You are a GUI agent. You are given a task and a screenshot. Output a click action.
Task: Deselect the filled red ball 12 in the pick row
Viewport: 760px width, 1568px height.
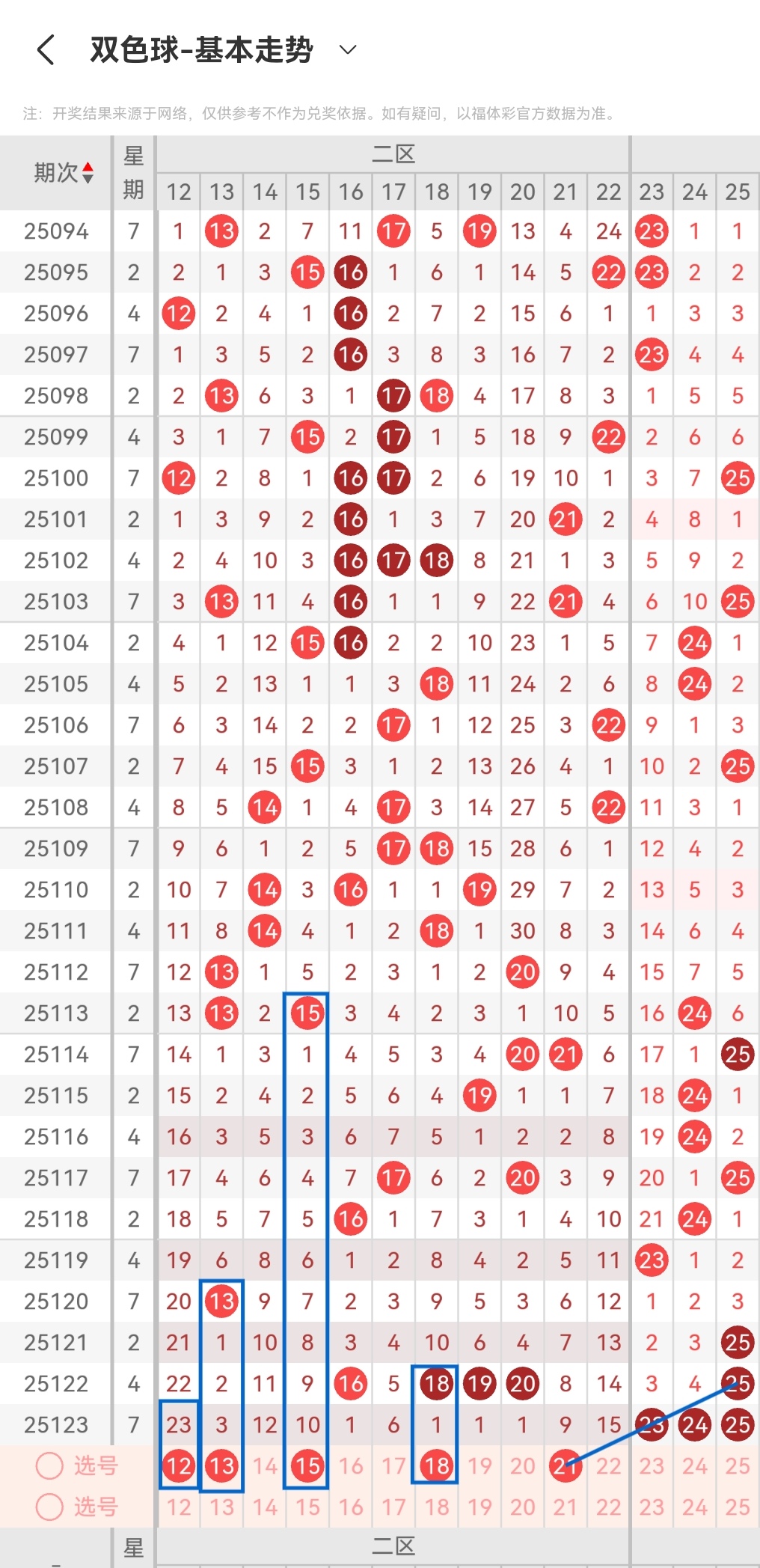[x=179, y=1465]
